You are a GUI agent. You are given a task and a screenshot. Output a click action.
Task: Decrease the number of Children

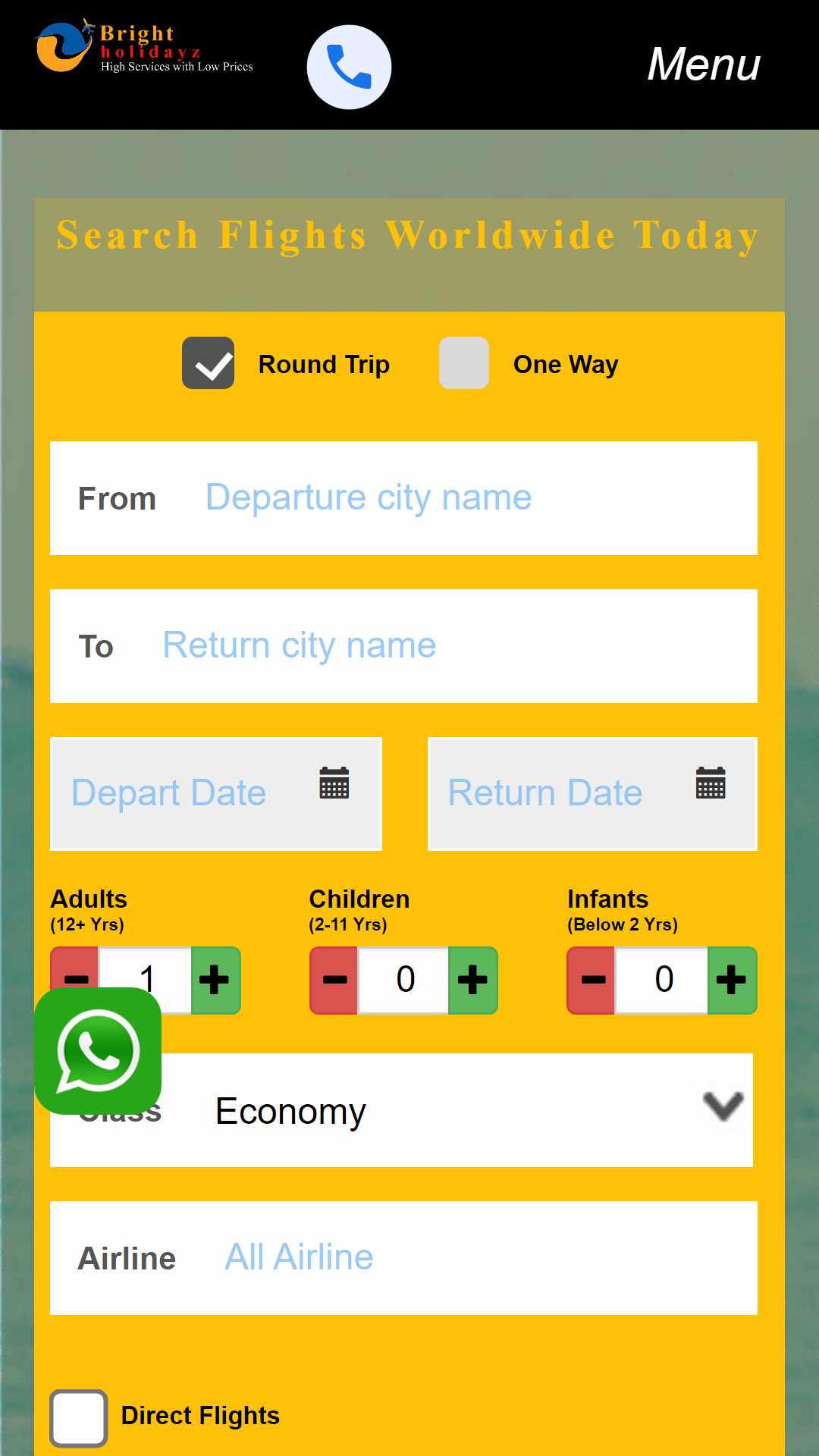334,980
